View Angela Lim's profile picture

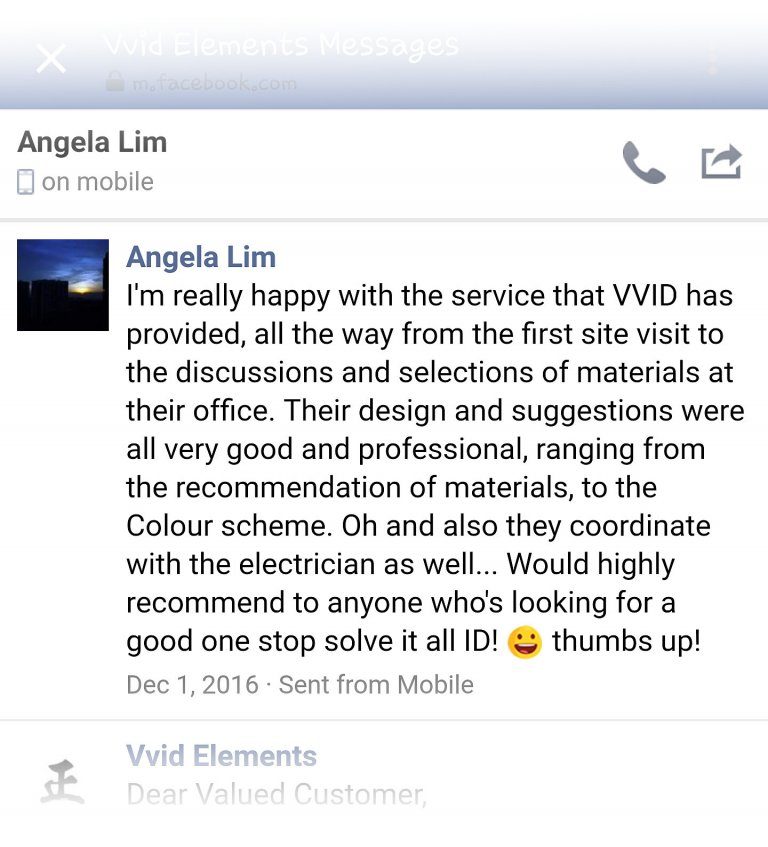pyautogui.click(x=62, y=285)
